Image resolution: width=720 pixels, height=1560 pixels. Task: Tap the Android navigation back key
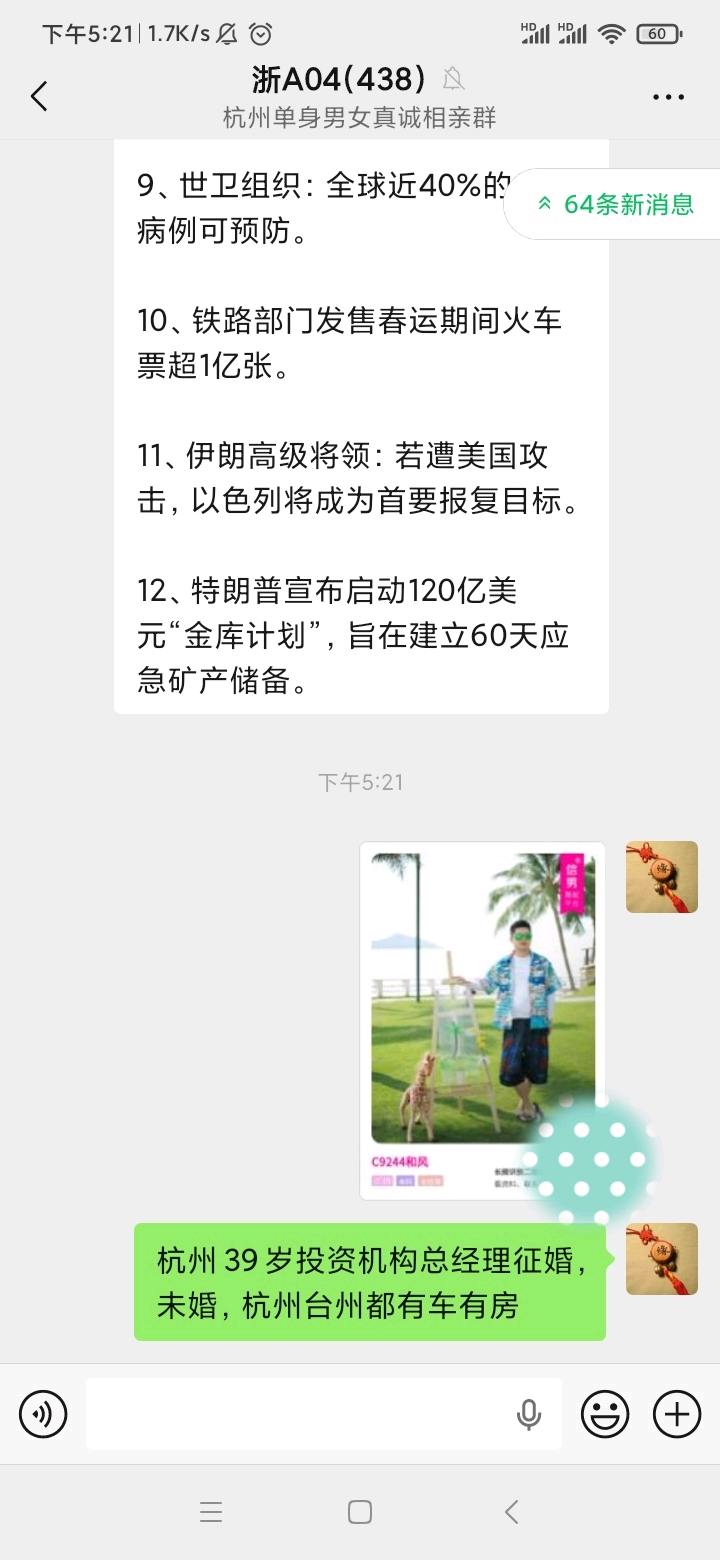click(x=511, y=1512)
